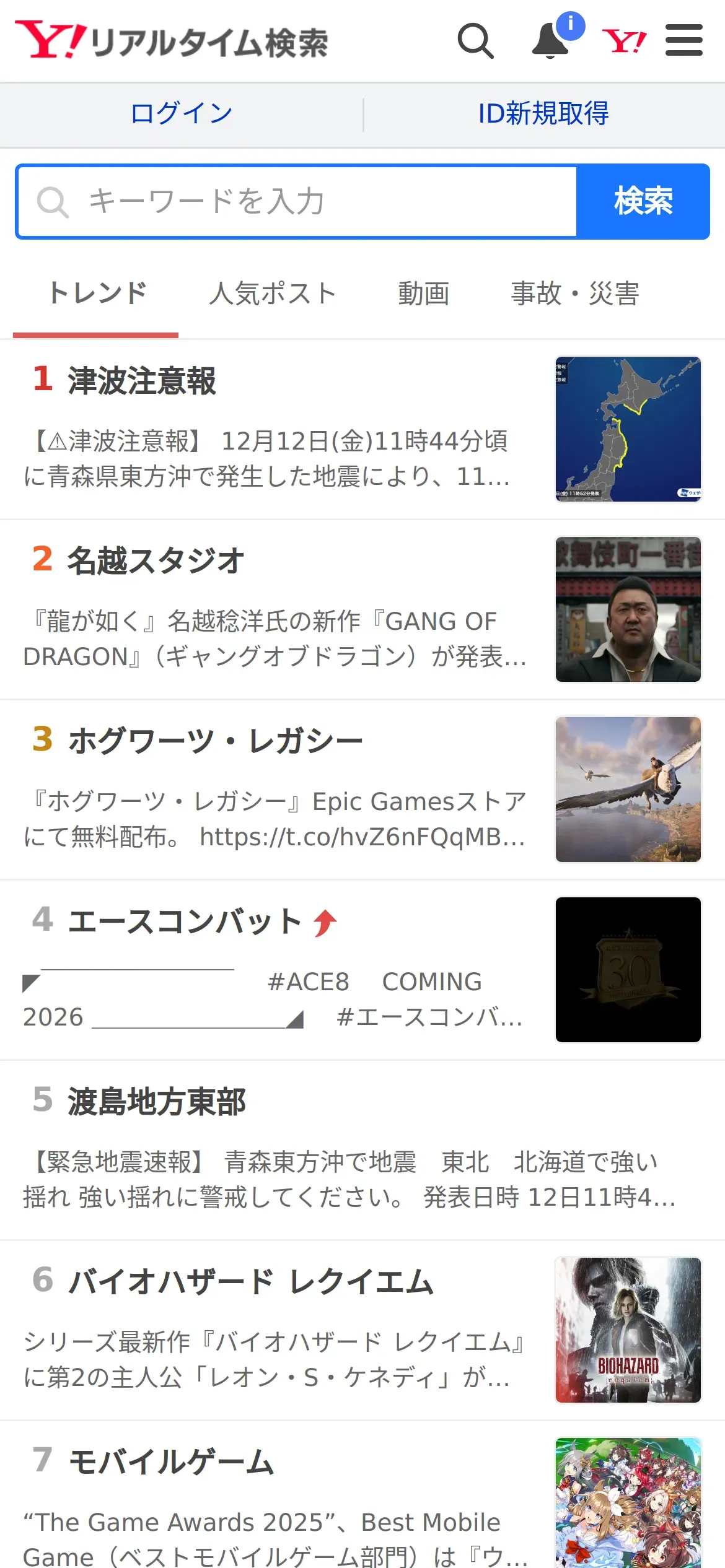The height and width of the screenshot is (1568, 725).
Task: Open the notifications bell
Action: pyautogui.click(x=551, y=41)
